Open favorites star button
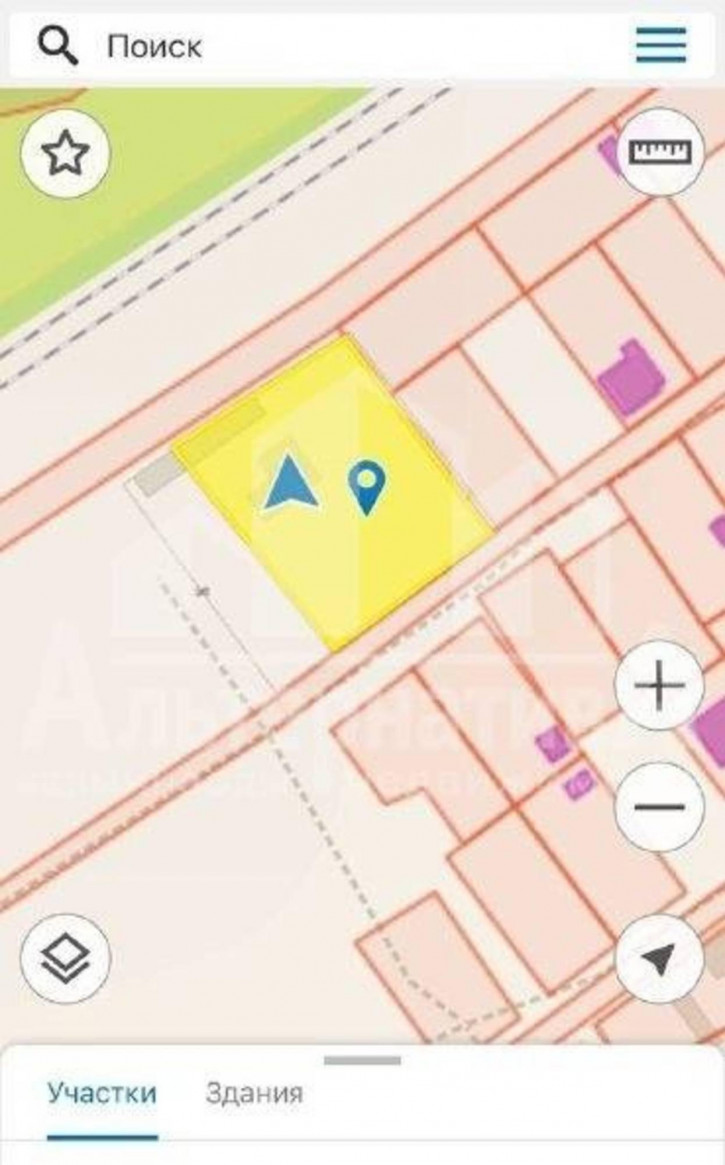The image size is (725, 1165). pos(65,154)
